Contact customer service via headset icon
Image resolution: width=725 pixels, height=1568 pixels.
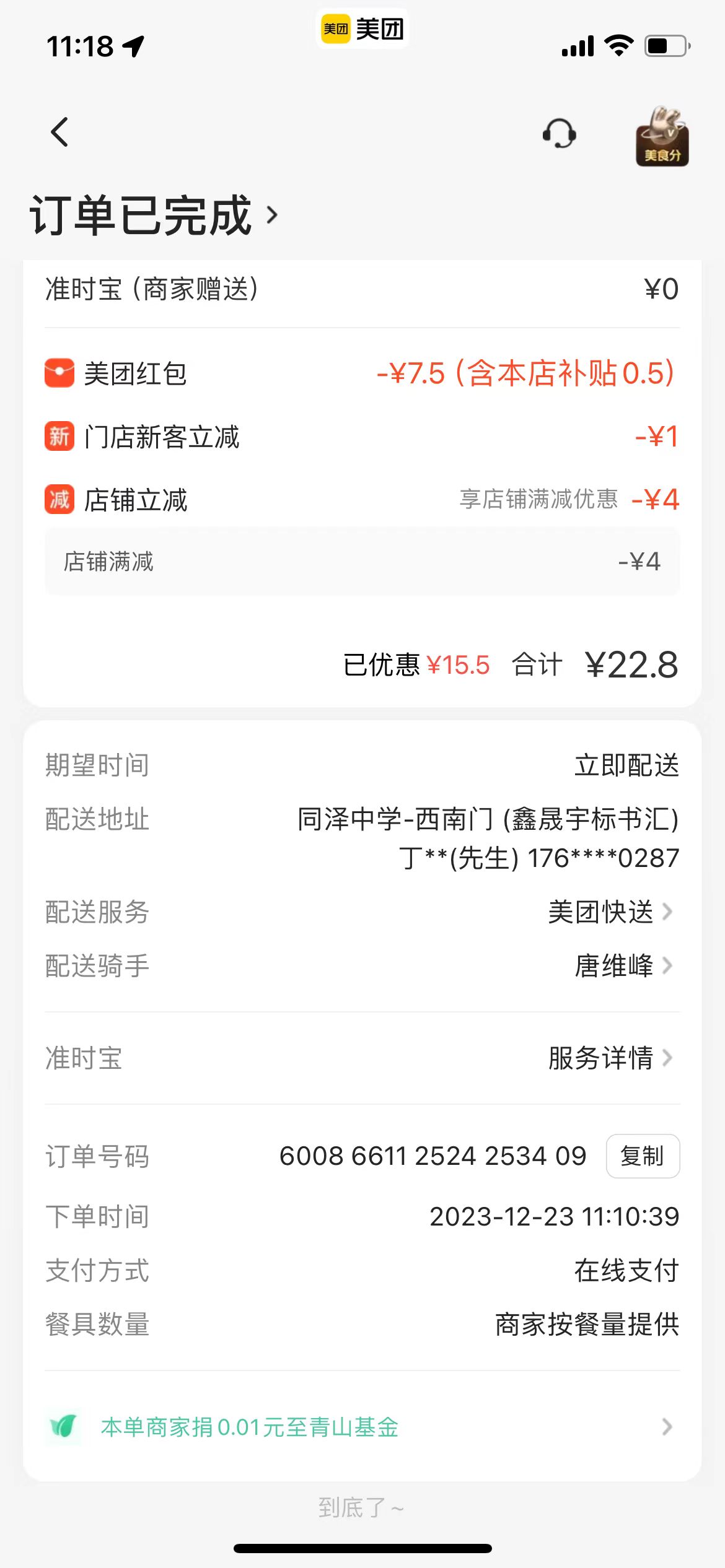pyautogui.click(x=559, y=134)
